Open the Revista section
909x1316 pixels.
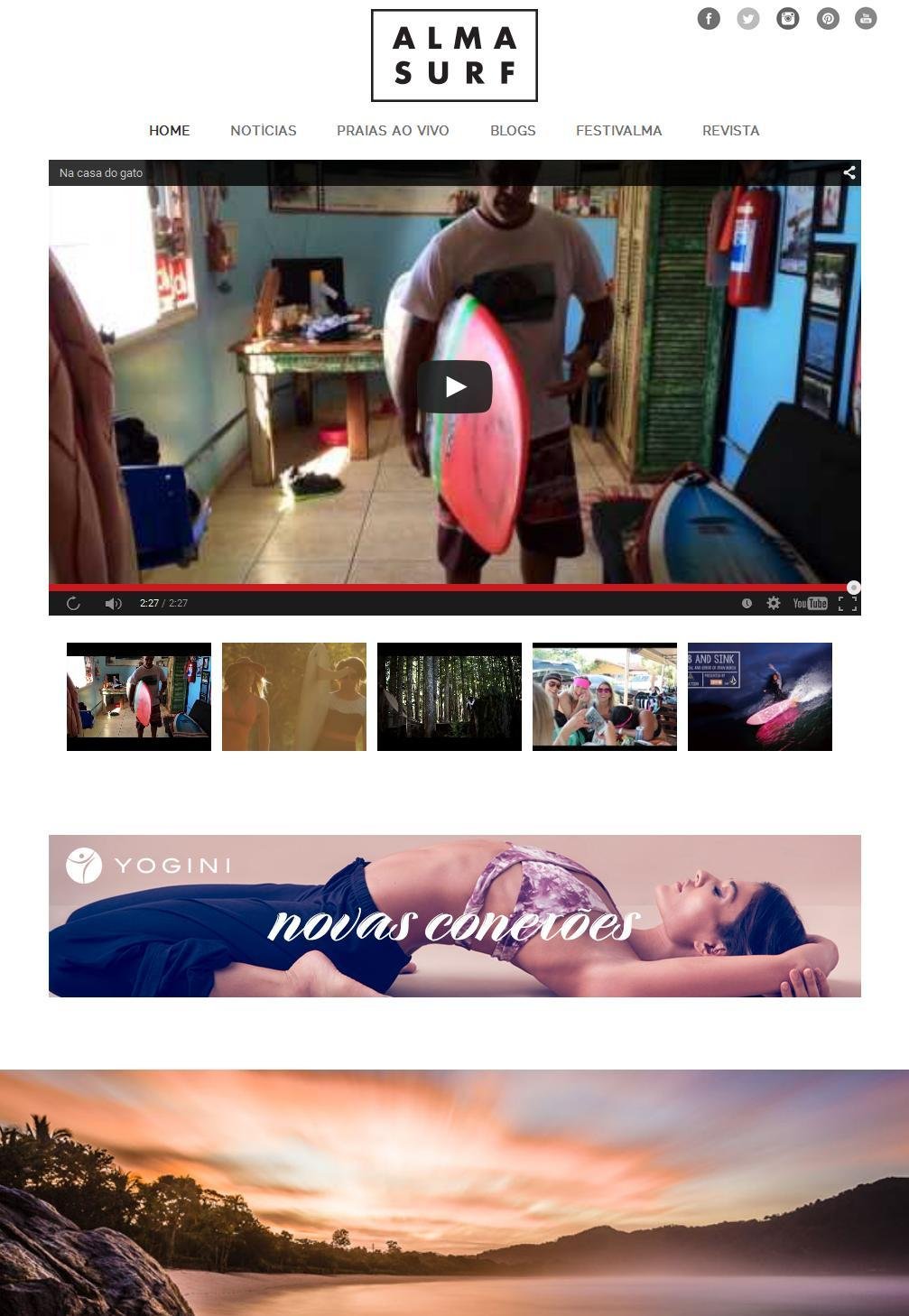[x=731, y=131]
